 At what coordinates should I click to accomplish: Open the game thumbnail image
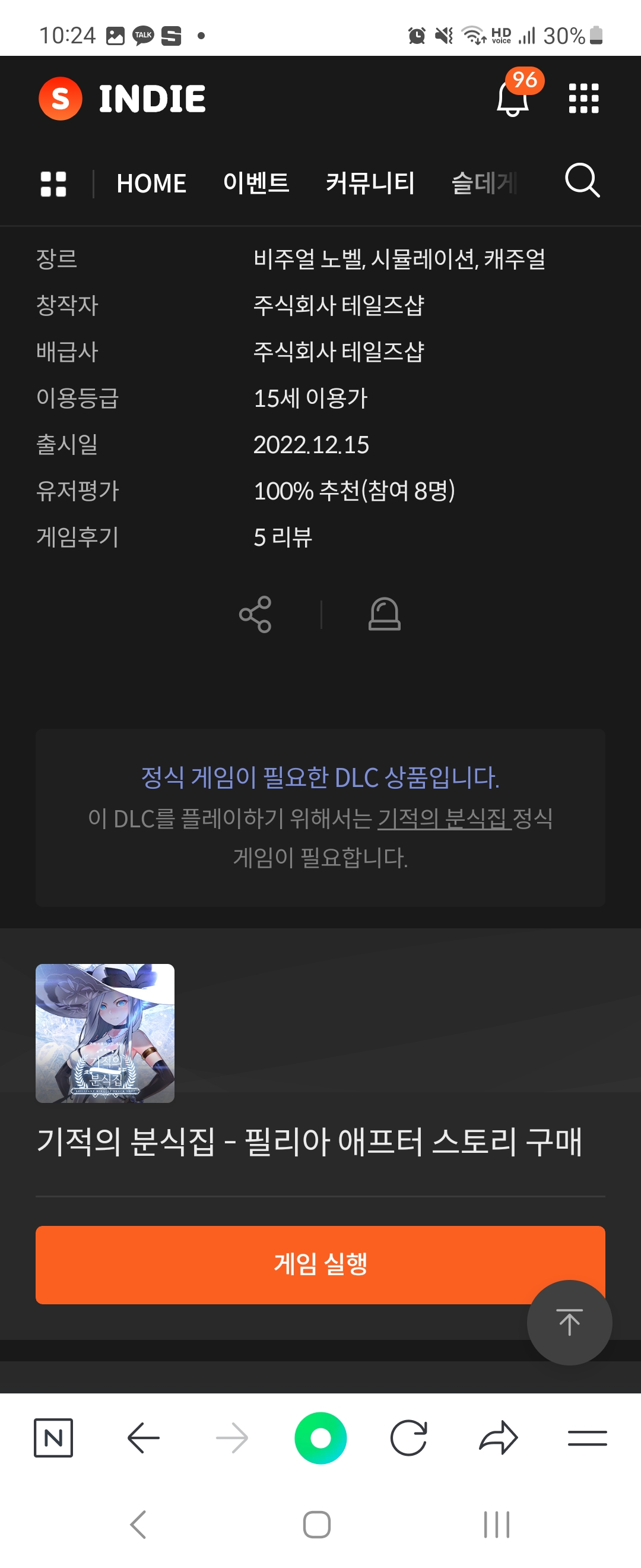click(105, 1033)
